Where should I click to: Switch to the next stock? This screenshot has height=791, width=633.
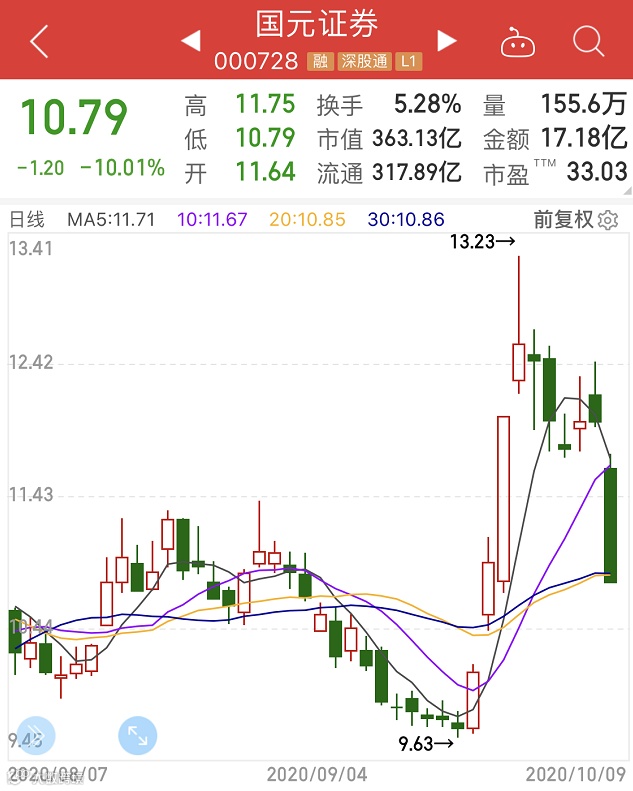coord(447,41)
